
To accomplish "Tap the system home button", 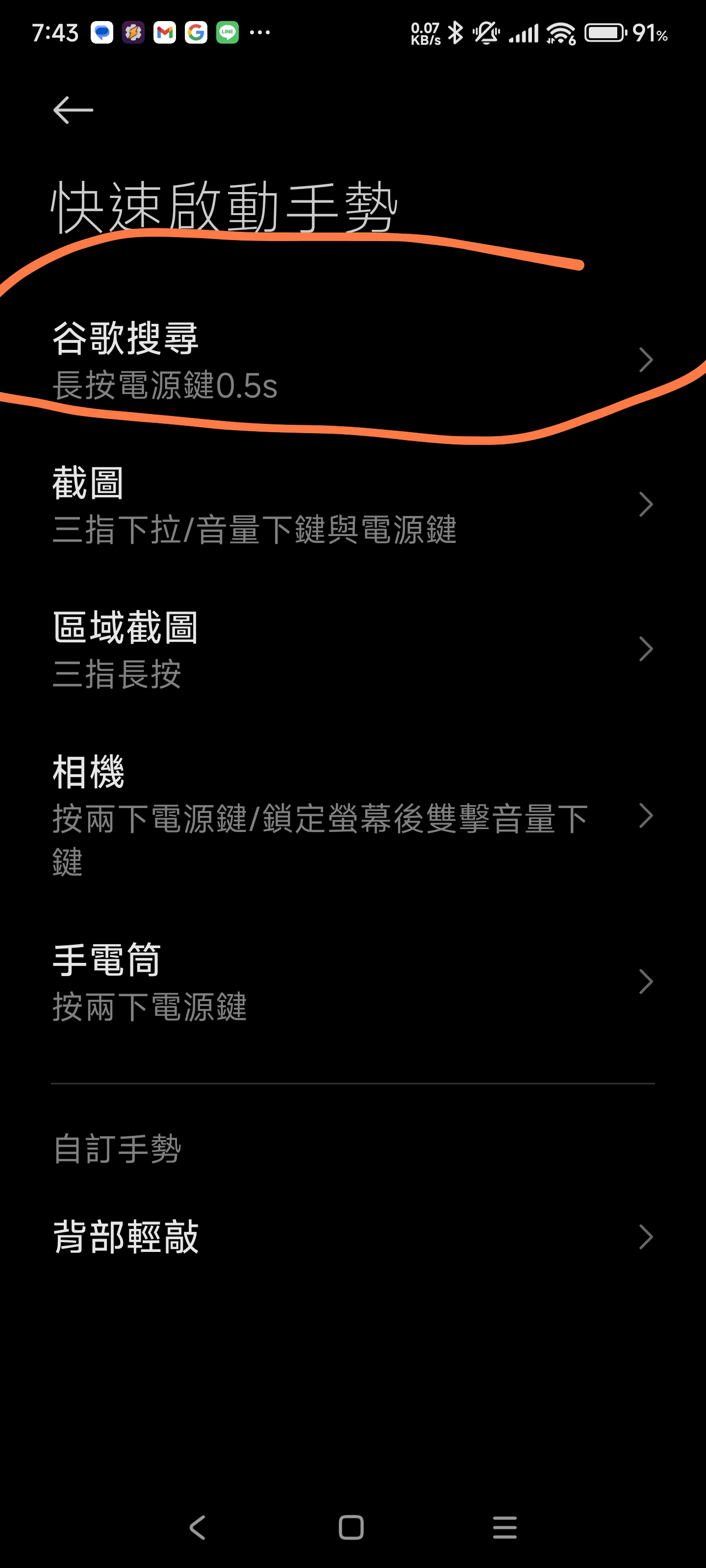I will (351, 1527).
